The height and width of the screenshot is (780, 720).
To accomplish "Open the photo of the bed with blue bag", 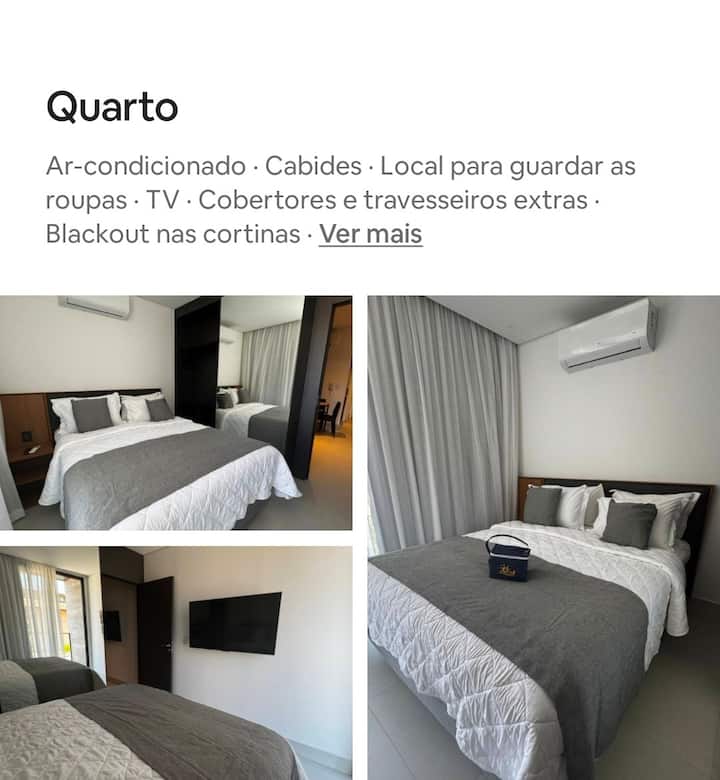I will click(x=543, y=538).
